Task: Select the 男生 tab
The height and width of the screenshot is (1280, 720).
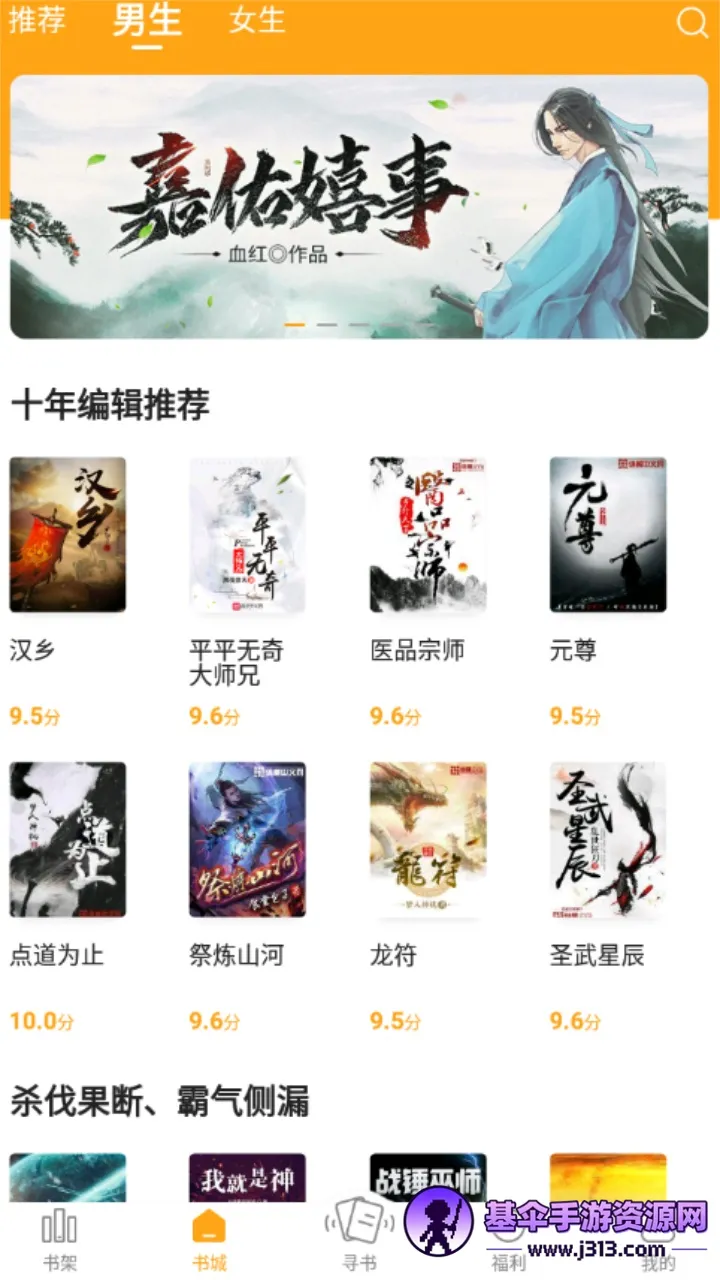Action: pos(146,20)
